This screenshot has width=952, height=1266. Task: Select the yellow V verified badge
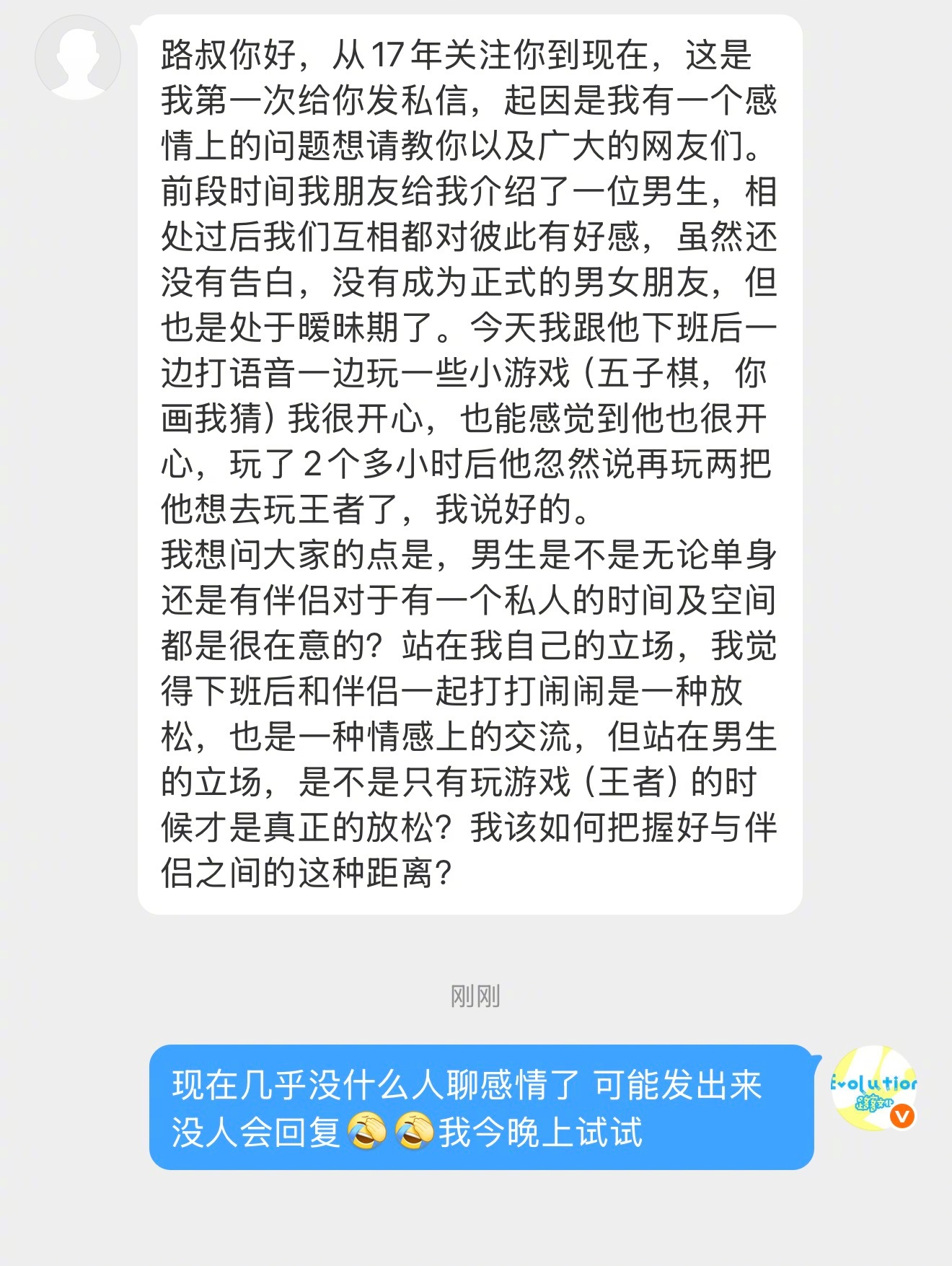point(903,1117)
